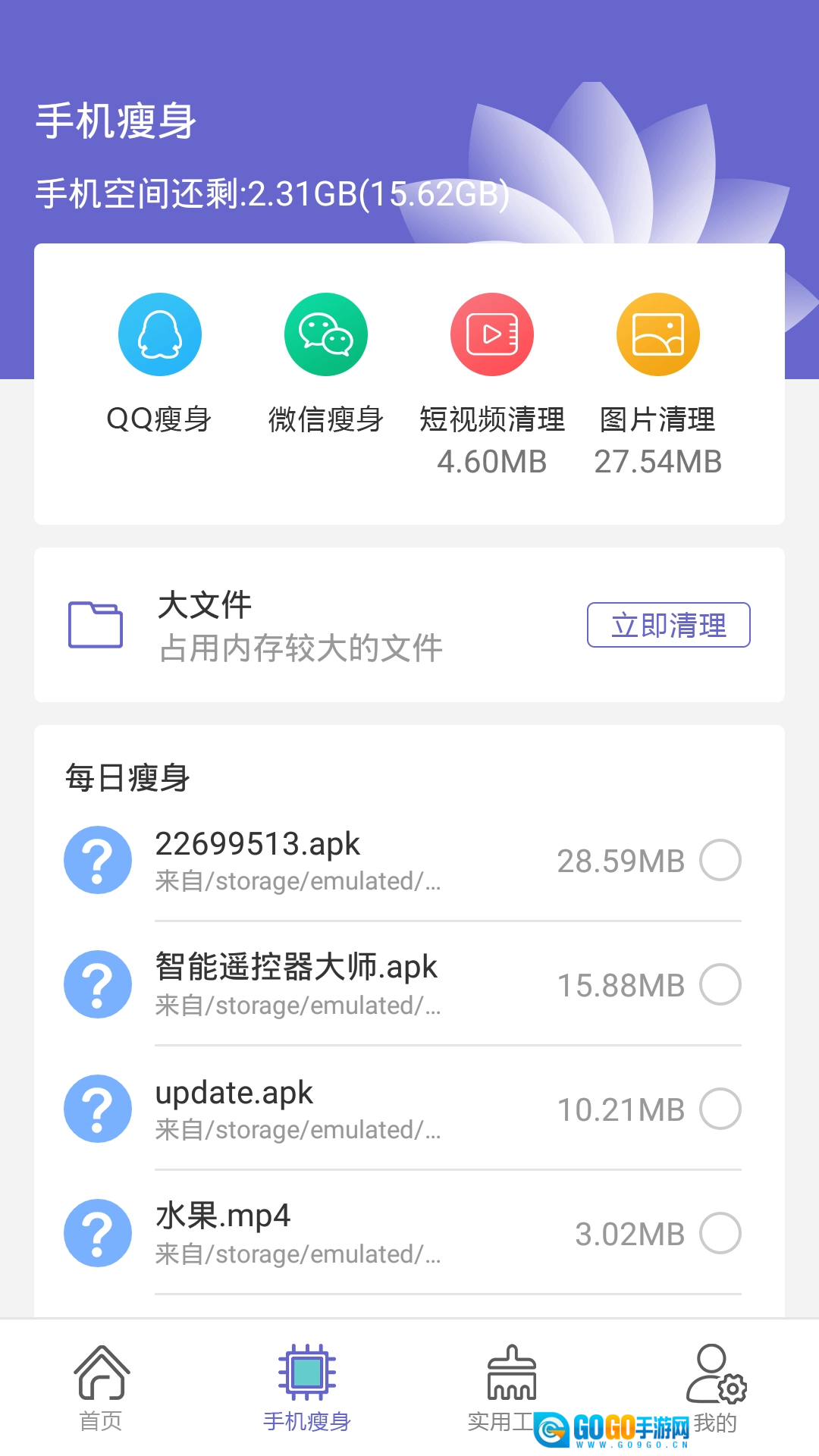Screen dimensions: 819x1456
Task: Switch to the 手机瘦身 tab
Action: [x=306, y=1388]
